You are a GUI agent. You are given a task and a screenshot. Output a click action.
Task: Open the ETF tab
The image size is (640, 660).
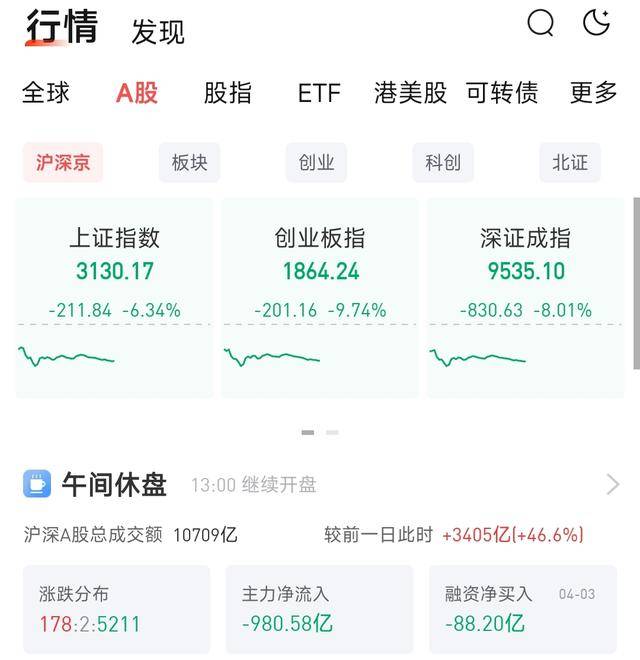coord(319,93)
